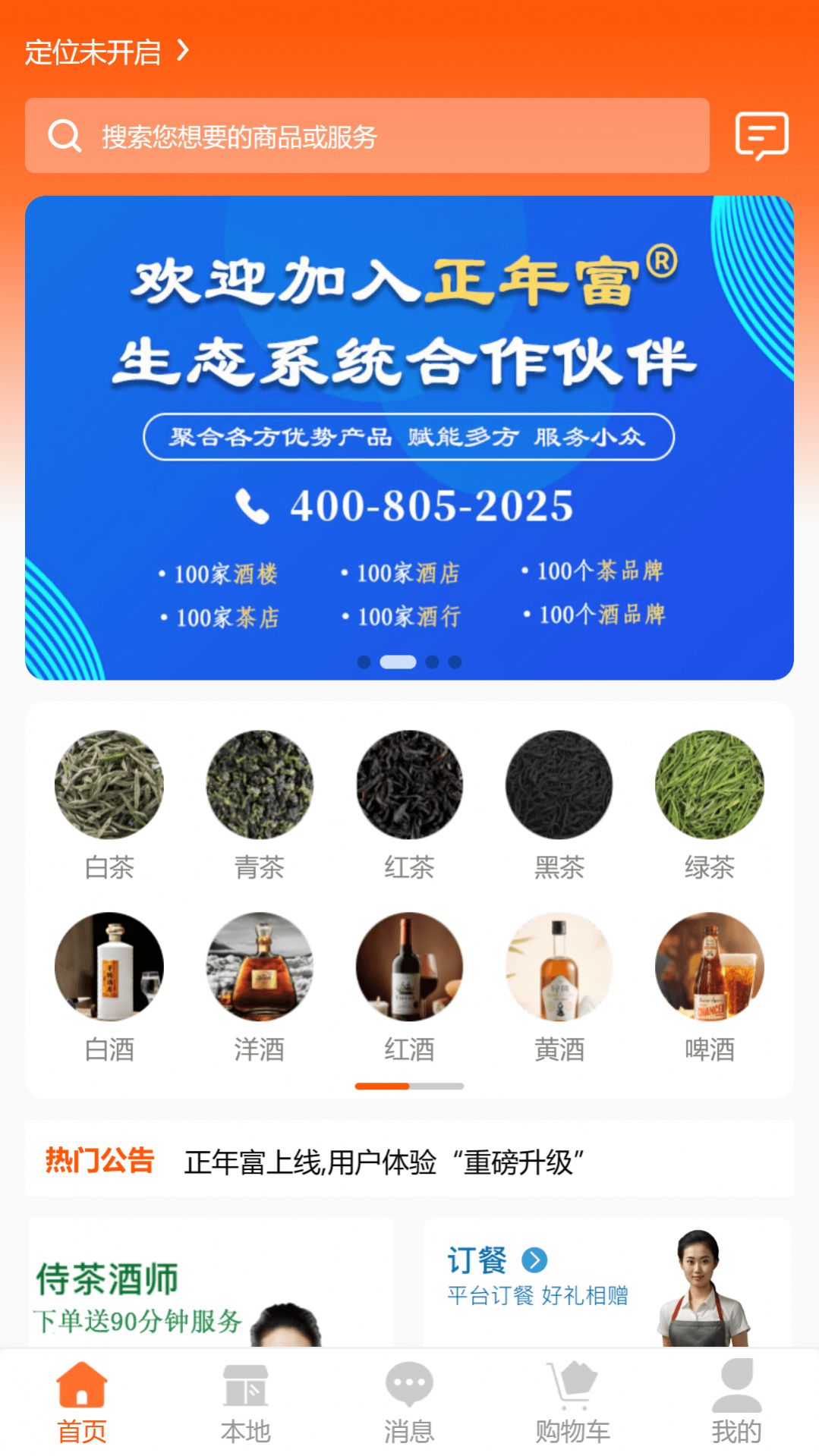Screen dimensions: 819x1456
Task: Switch to the third banner slide dot
Action: pos(435,662)
